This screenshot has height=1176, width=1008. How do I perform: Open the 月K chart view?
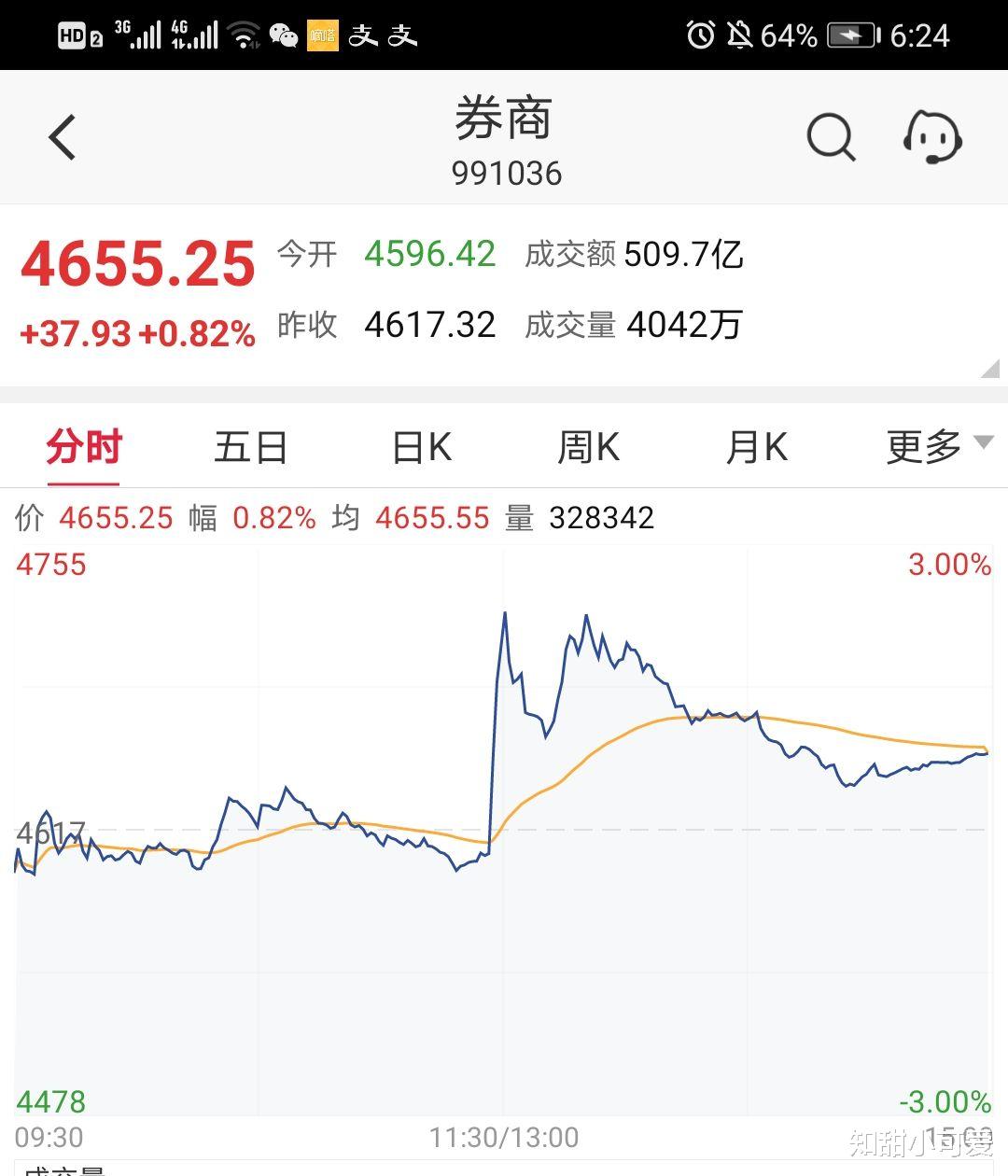756,447
